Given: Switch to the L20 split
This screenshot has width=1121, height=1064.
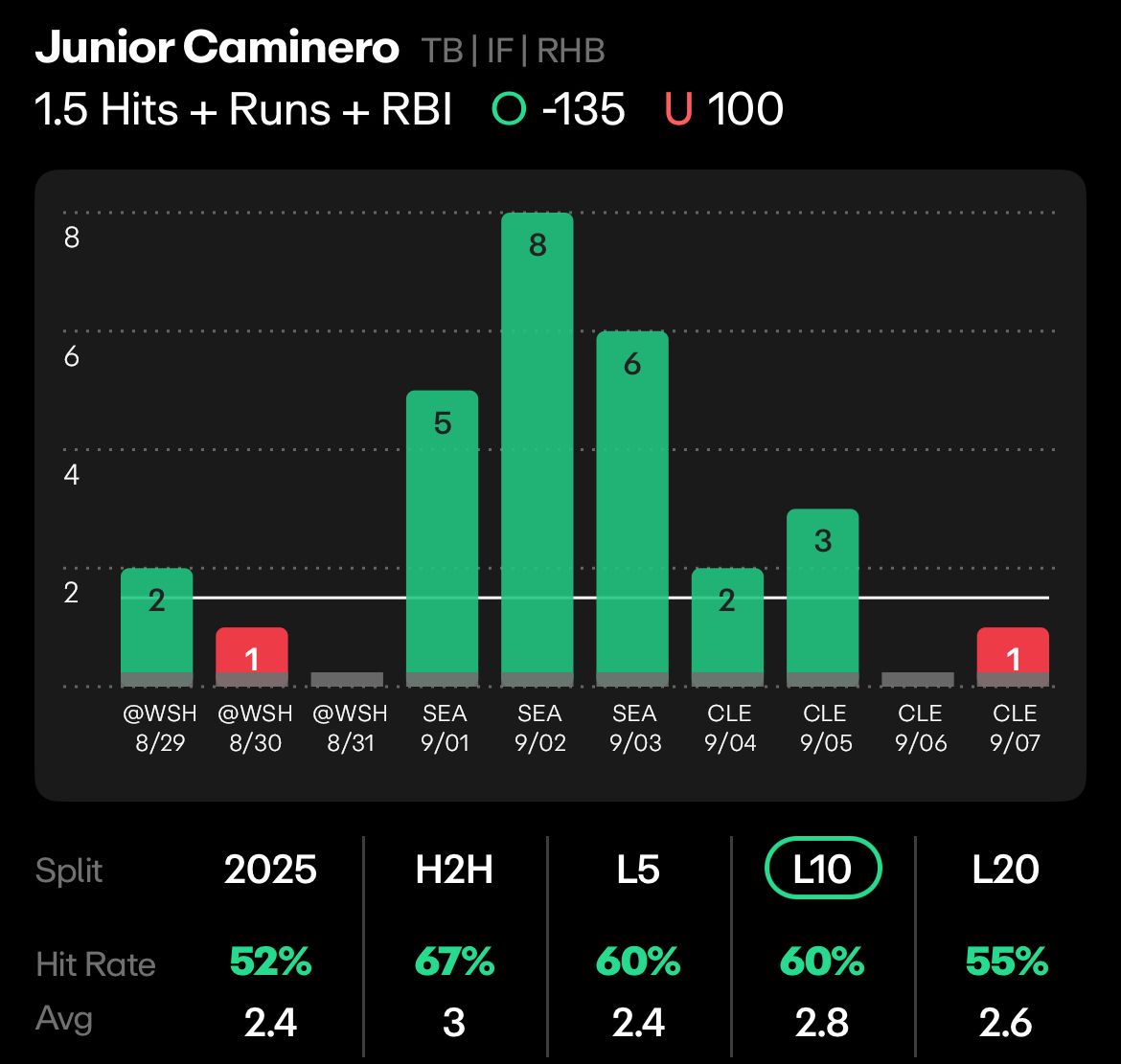Looking at the screenshot, I should [x=1006, y=870].
